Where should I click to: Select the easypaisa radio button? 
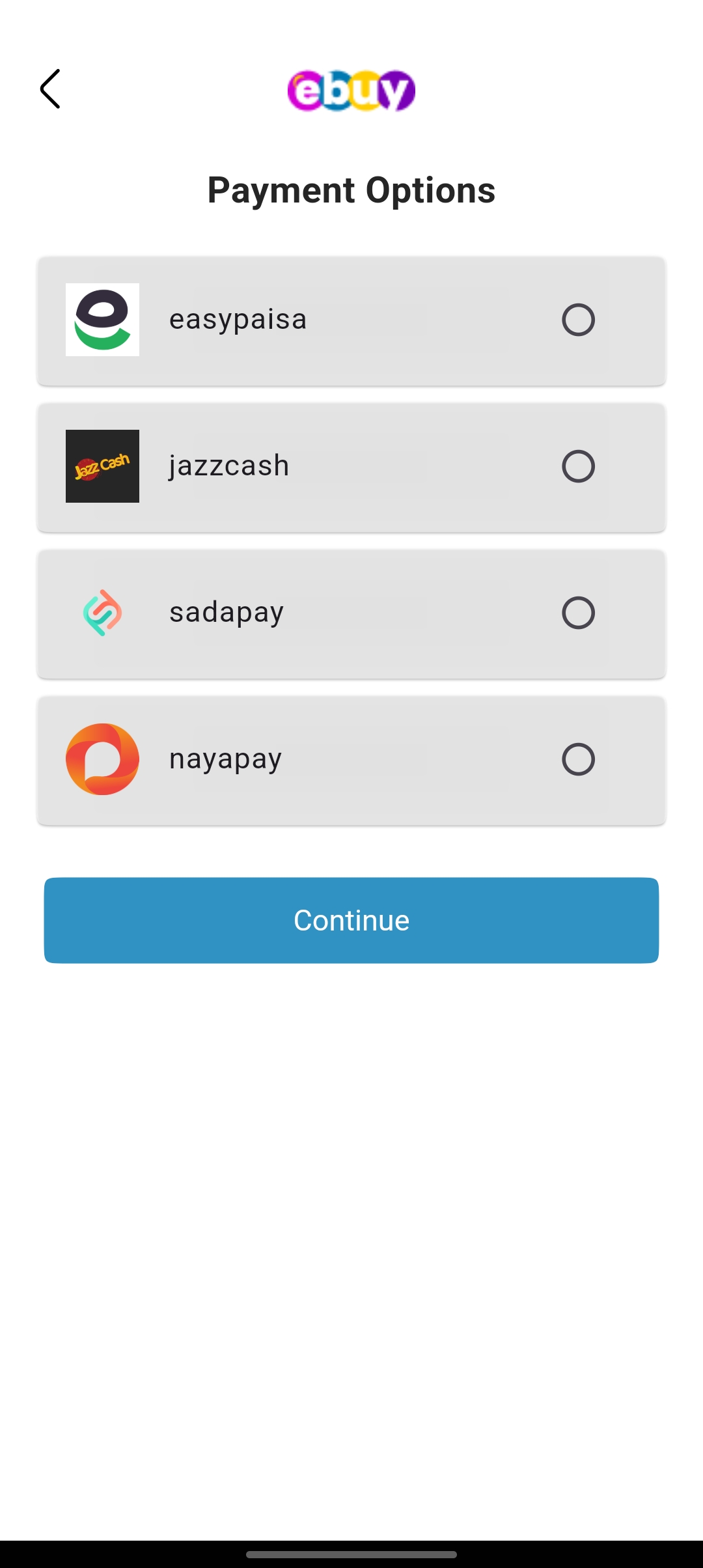(x=579, y=320)
